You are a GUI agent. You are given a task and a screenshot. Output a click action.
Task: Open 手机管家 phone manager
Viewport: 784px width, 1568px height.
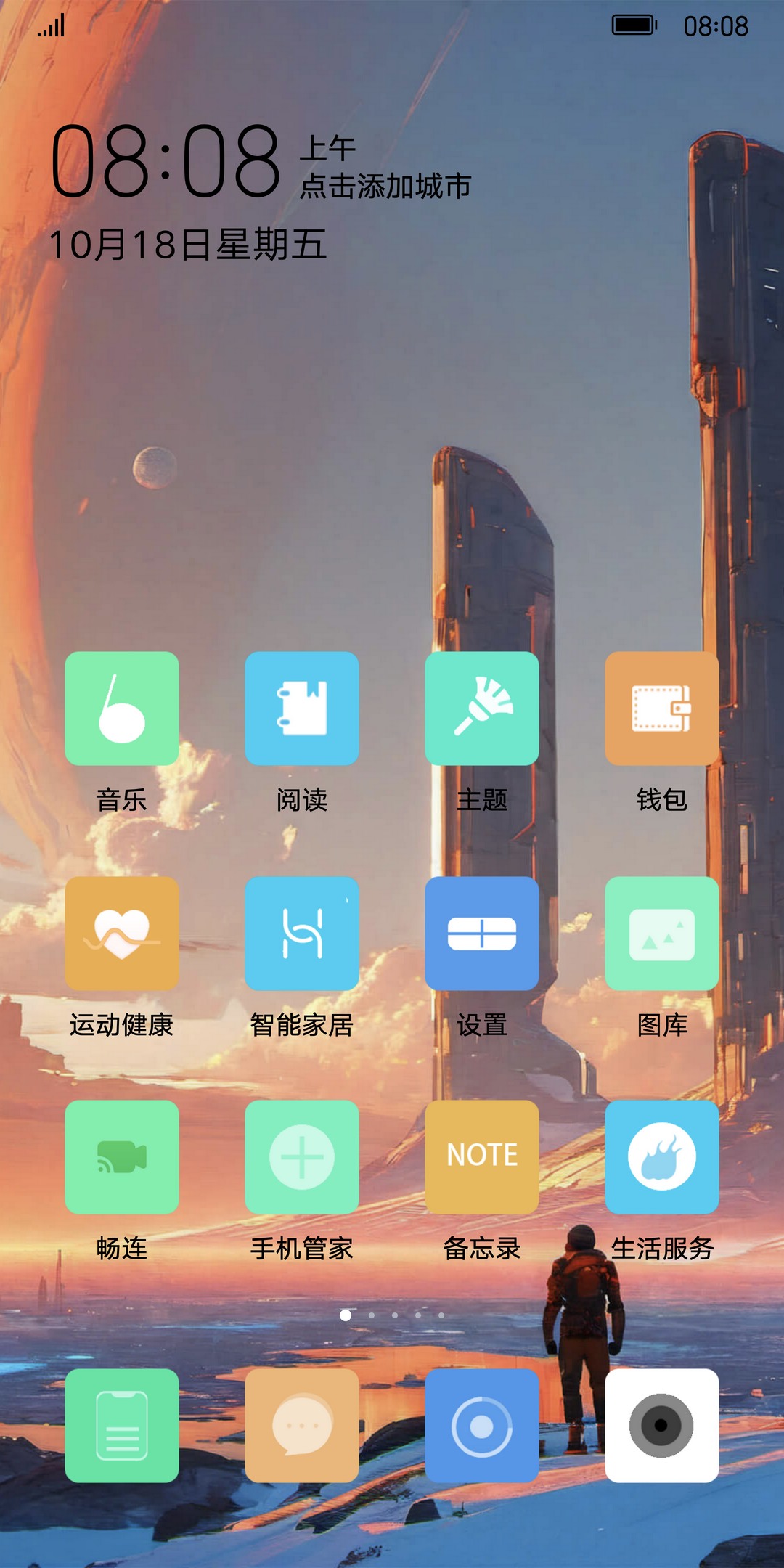301,1157
